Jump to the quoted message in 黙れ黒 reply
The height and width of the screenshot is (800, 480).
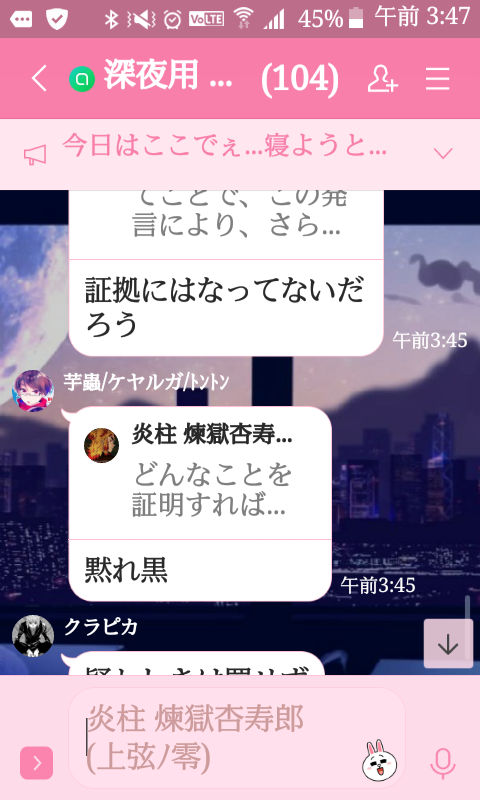(200, 473)
